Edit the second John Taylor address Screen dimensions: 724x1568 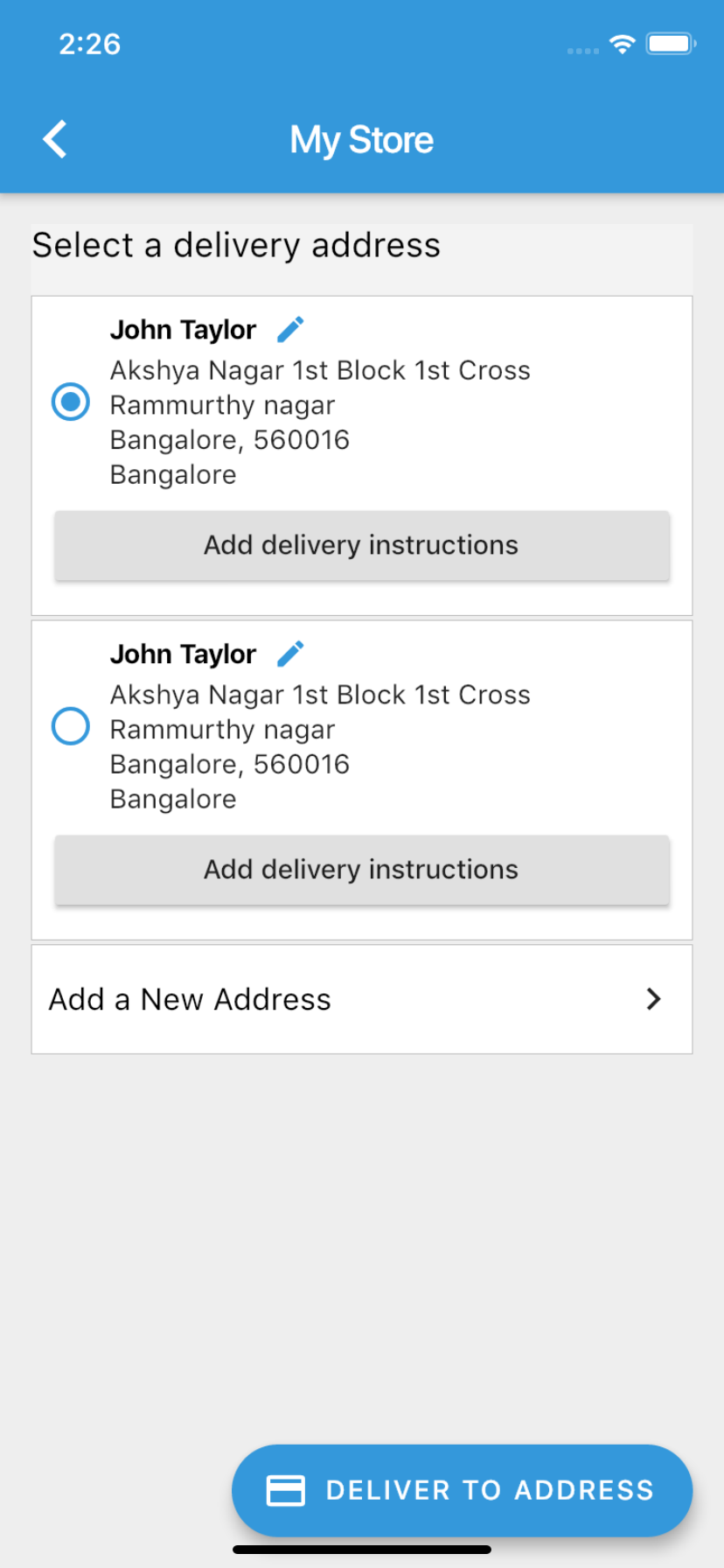point(290,654)
